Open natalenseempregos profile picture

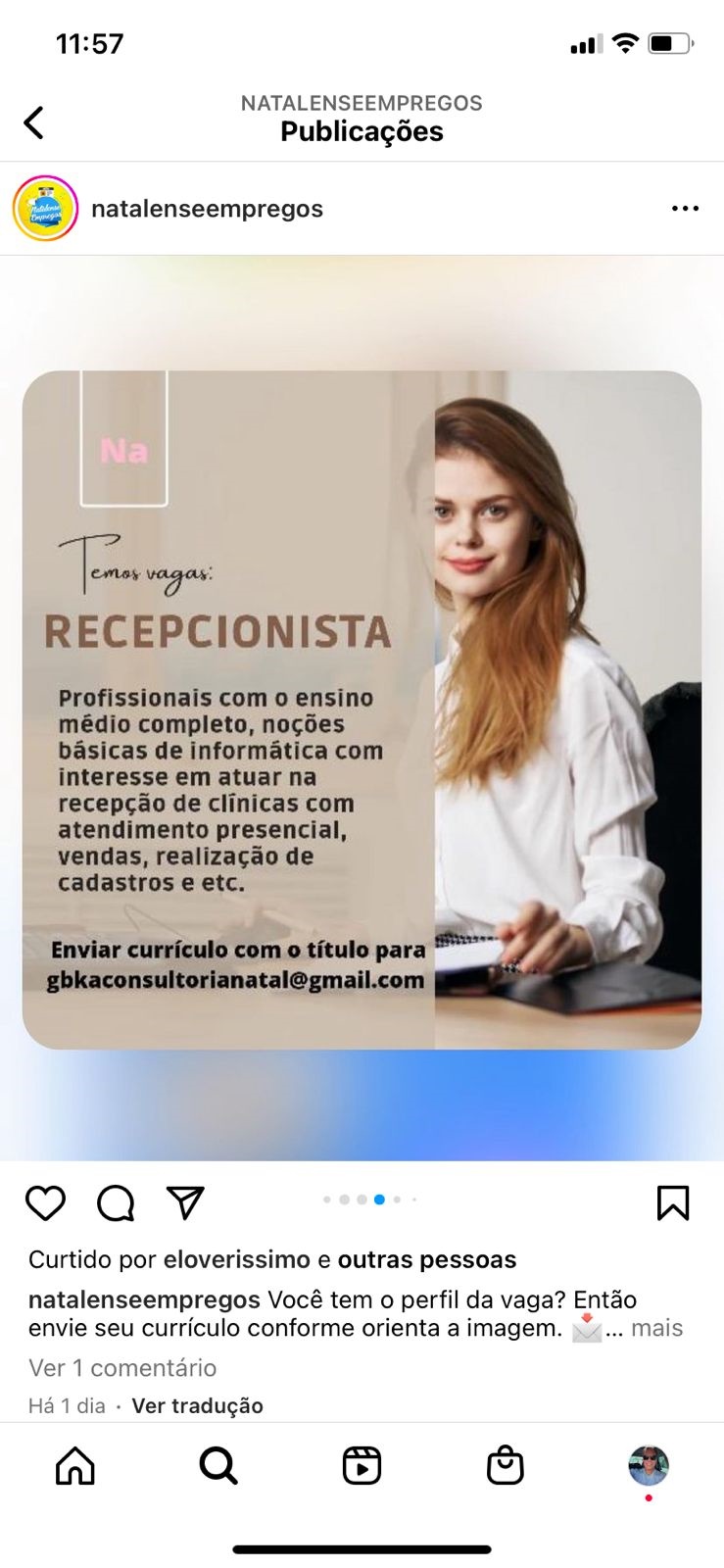(x=45, y=209)
